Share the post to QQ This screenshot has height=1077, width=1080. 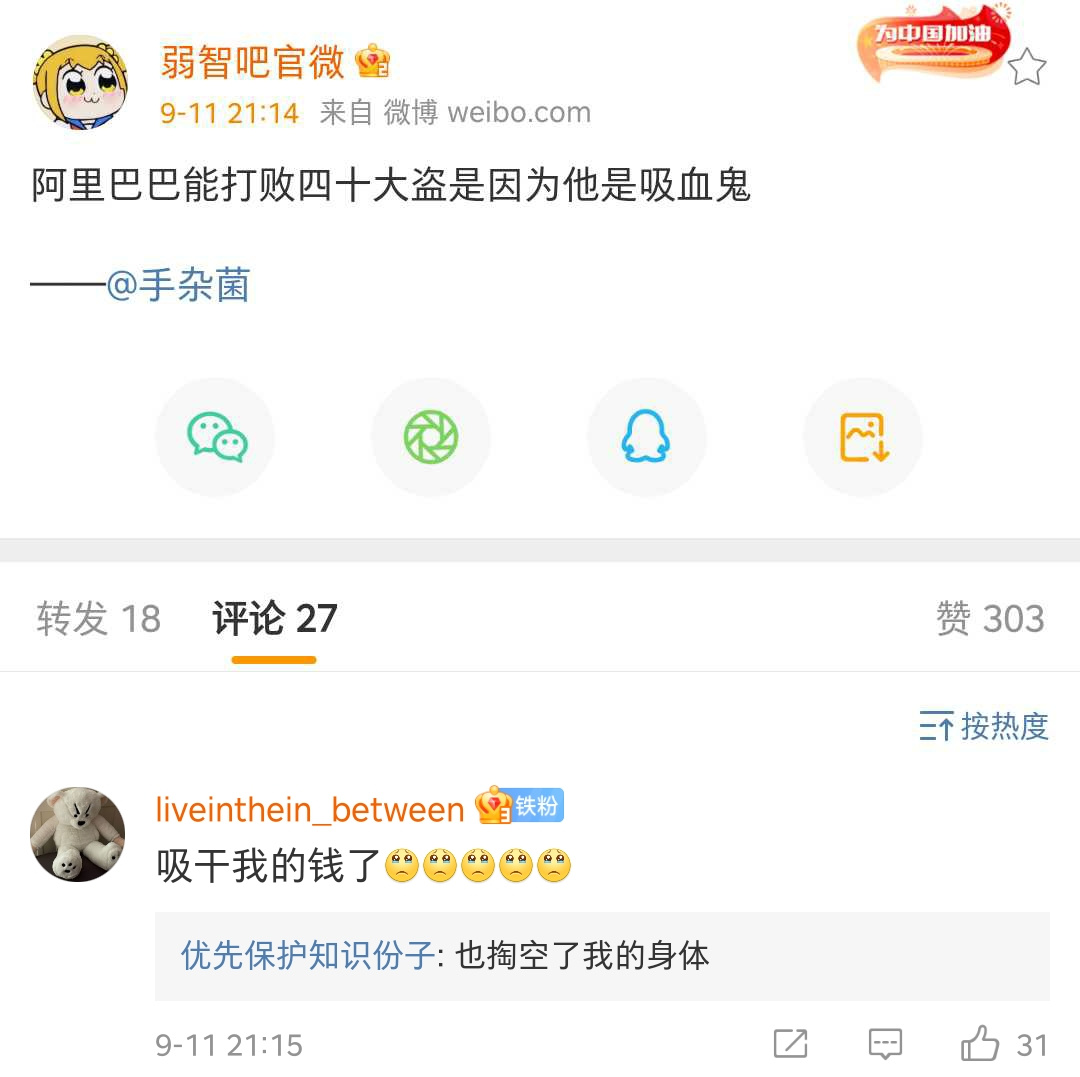point(646,437)
